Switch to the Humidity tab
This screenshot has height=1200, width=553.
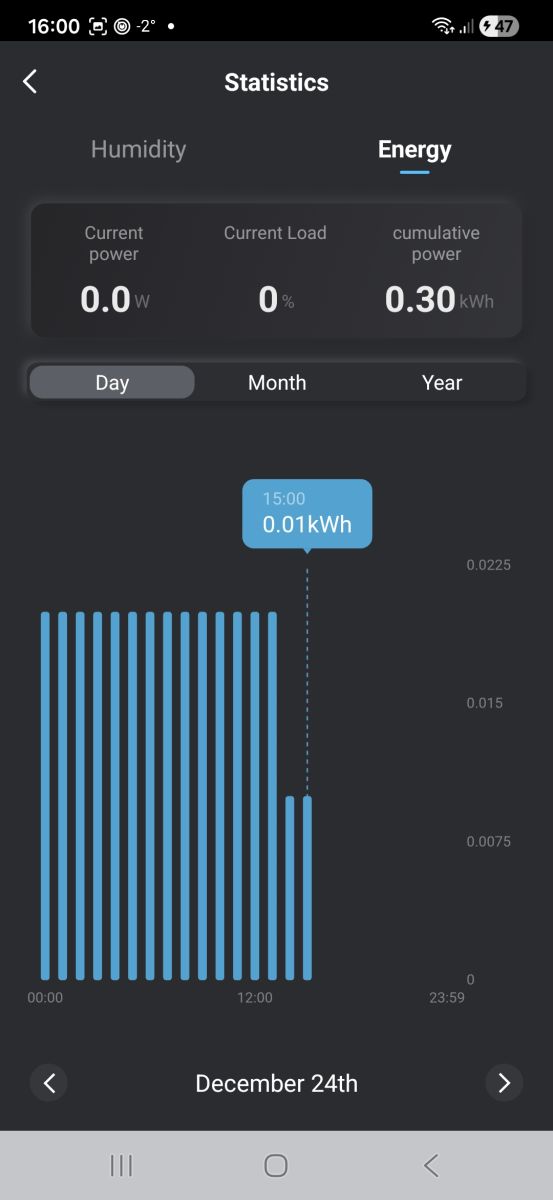coord(138,150)
